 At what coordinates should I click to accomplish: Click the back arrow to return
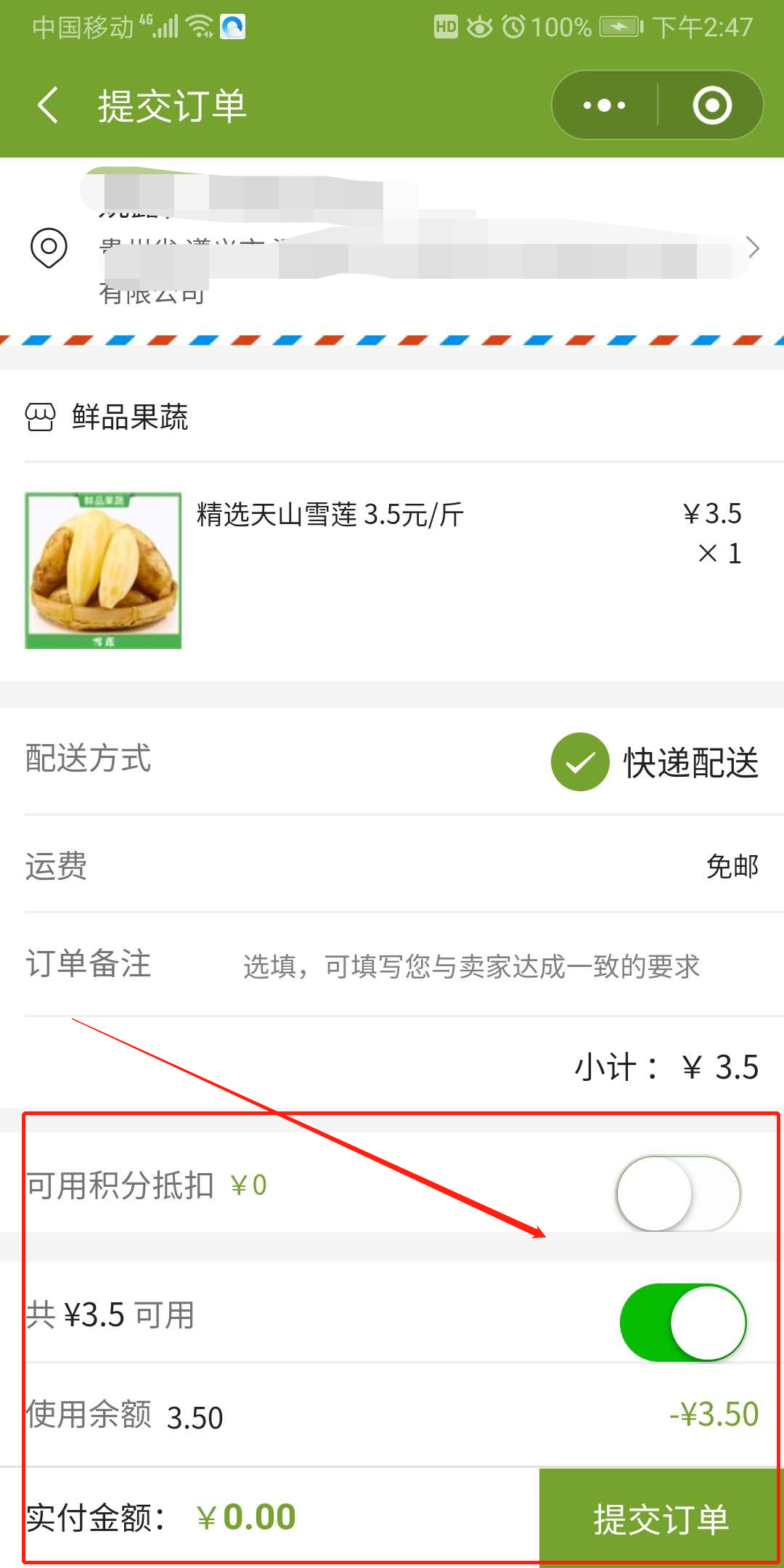[x=46, y=105]
